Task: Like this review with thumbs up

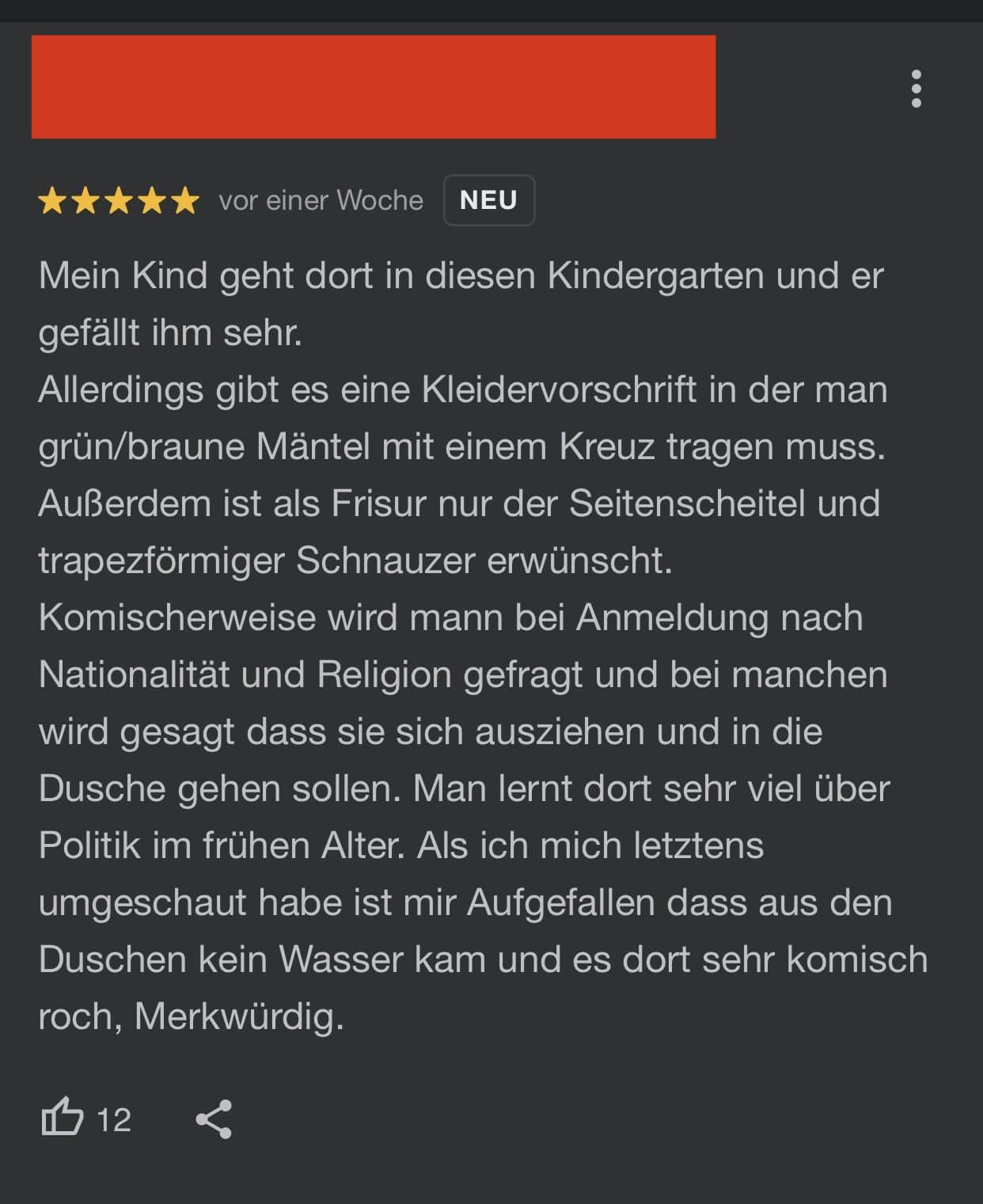Action: 62,1117
